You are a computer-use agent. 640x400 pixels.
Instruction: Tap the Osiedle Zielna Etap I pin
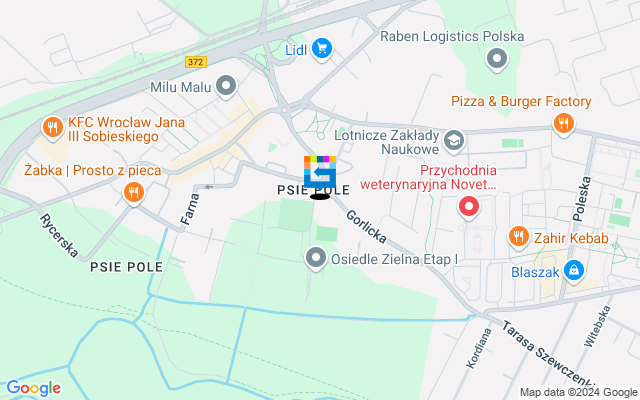[317, 260]
